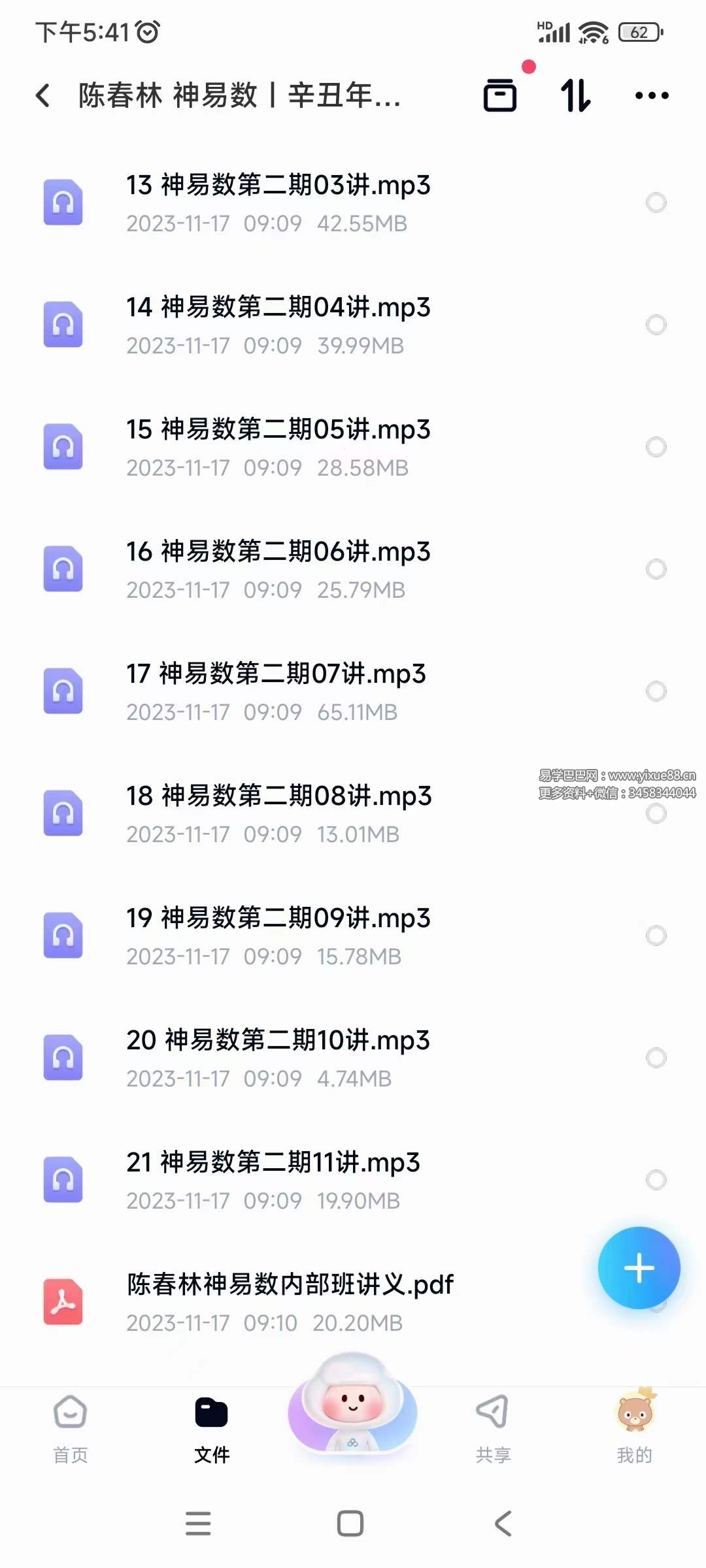
Task: Open 陈春林神易数内部班讲义.pdf via its PDF icon
Action: coord(63,1301)
